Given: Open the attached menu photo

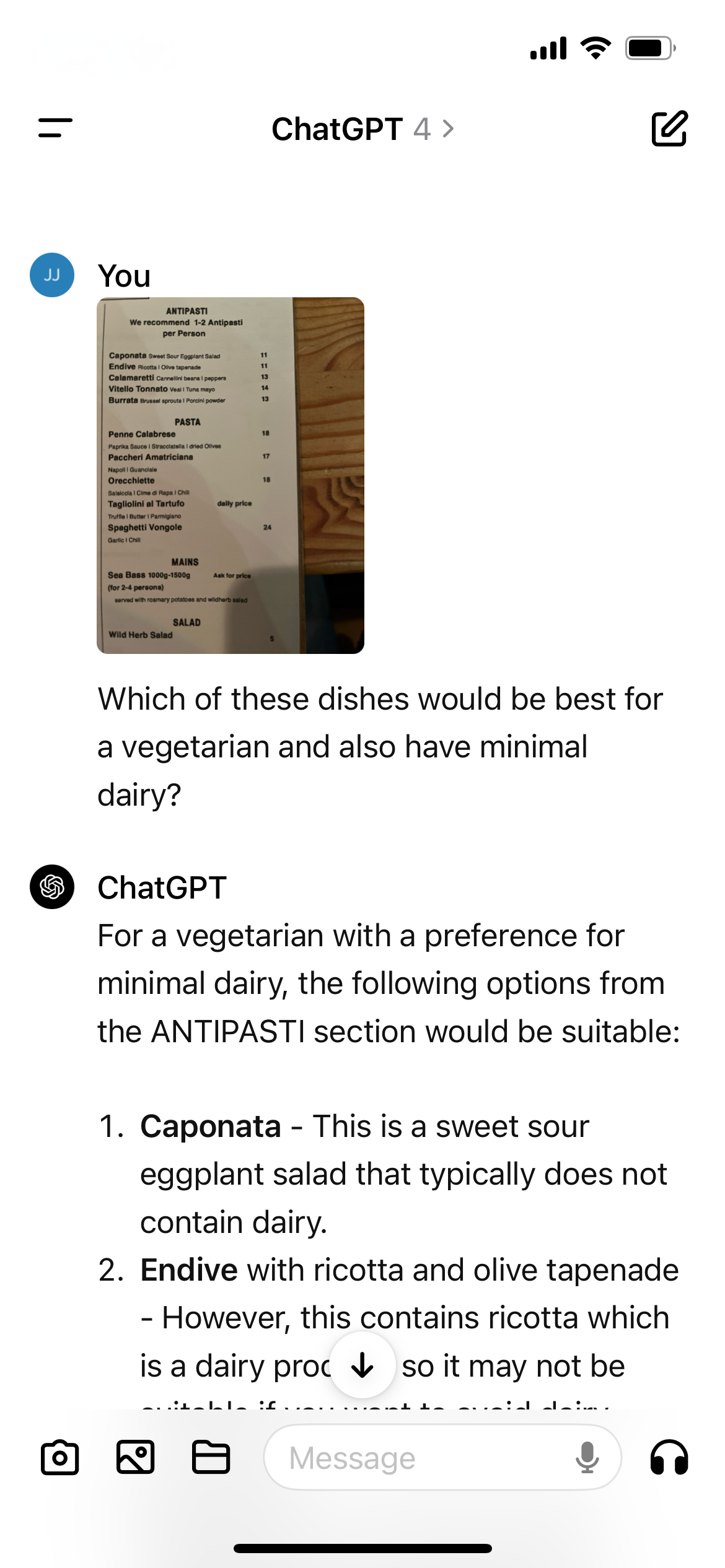Looking at the screenshot, I should click(231, 476).
